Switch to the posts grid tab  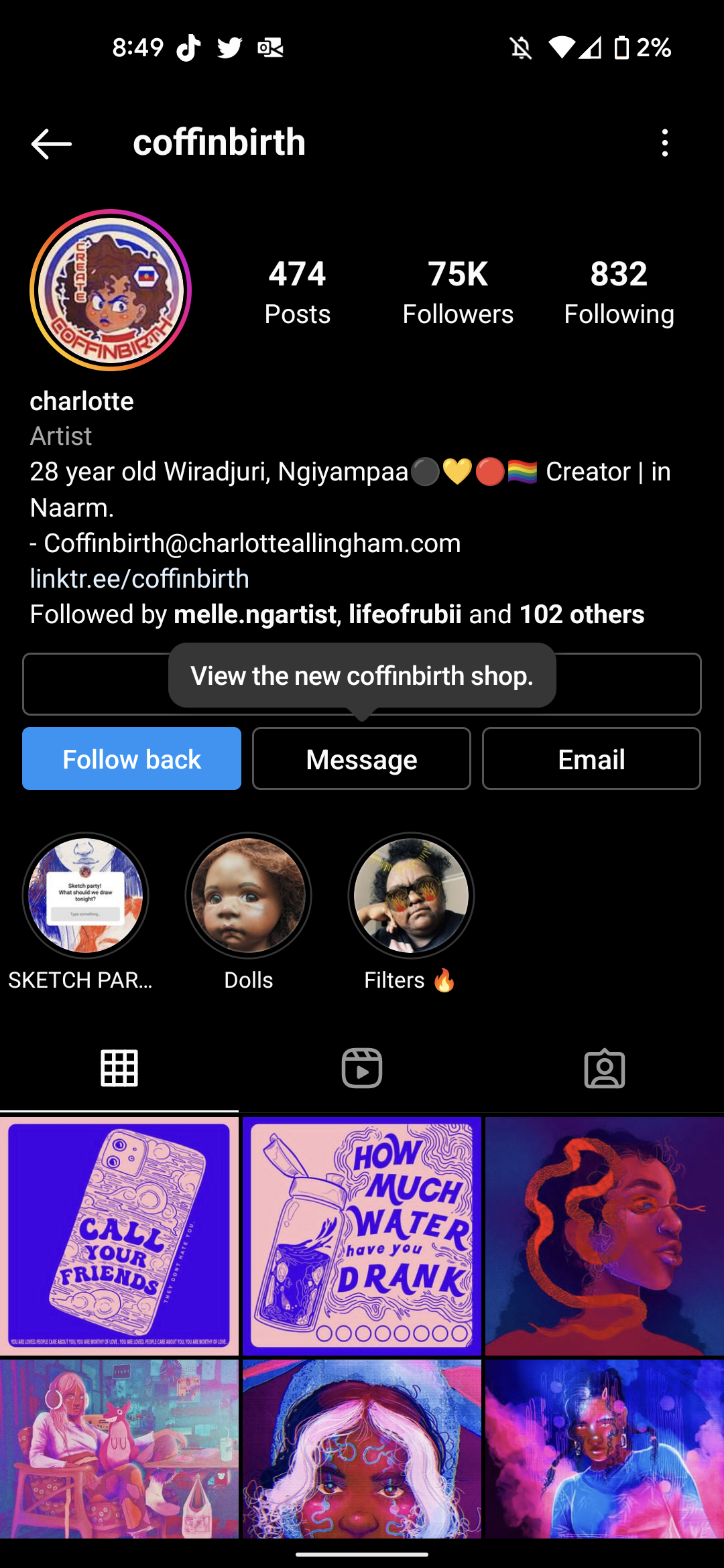point(119,1067)
